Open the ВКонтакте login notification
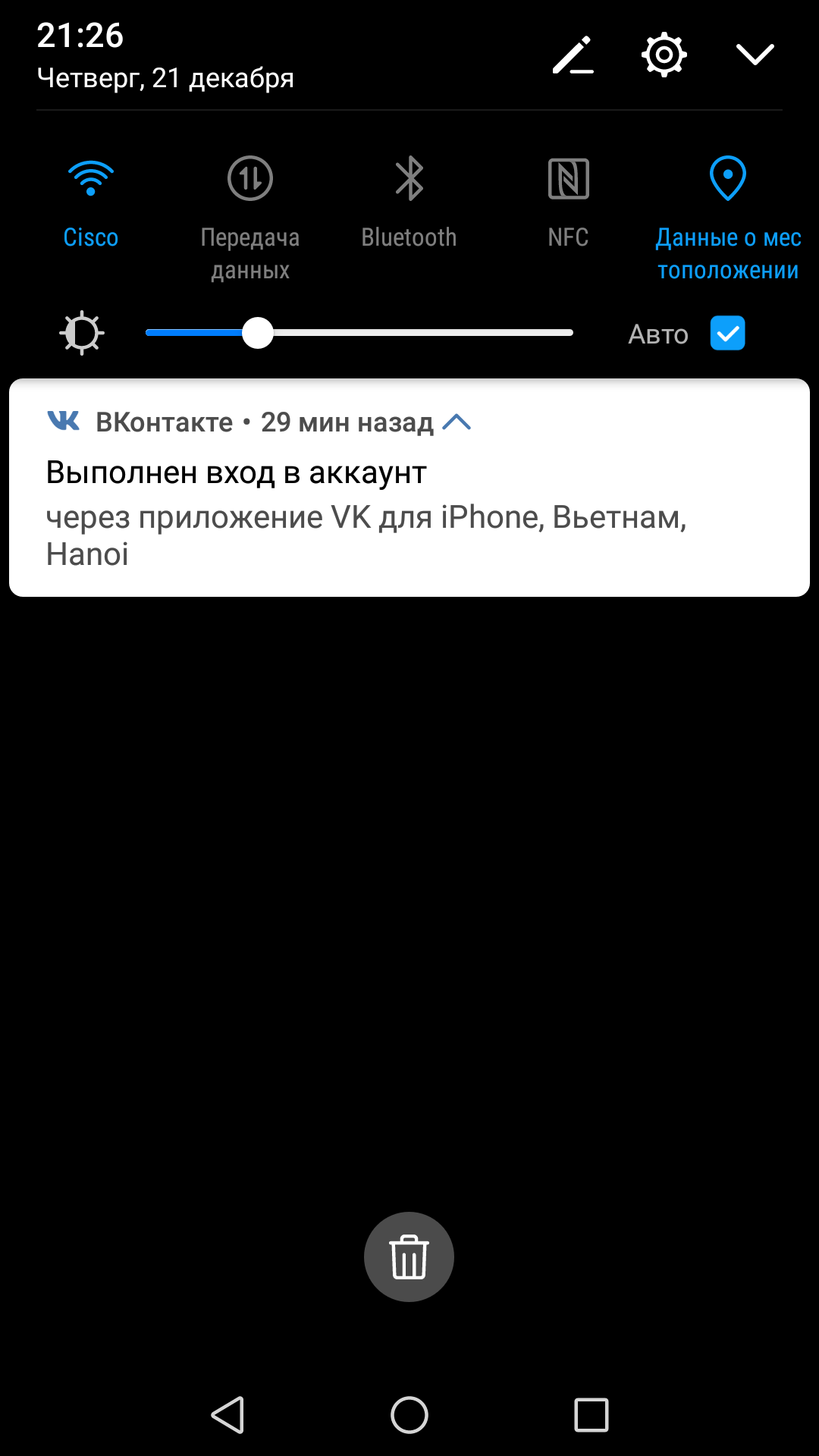This screenshot has width=819, height=1456. click(409, 488)
